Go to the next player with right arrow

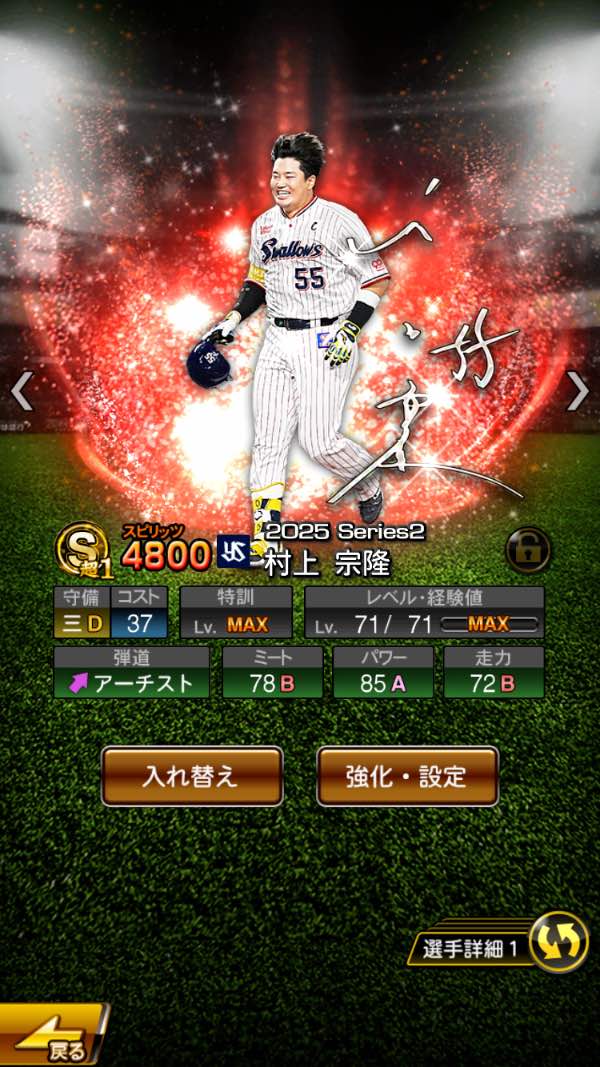coord(578,391)
